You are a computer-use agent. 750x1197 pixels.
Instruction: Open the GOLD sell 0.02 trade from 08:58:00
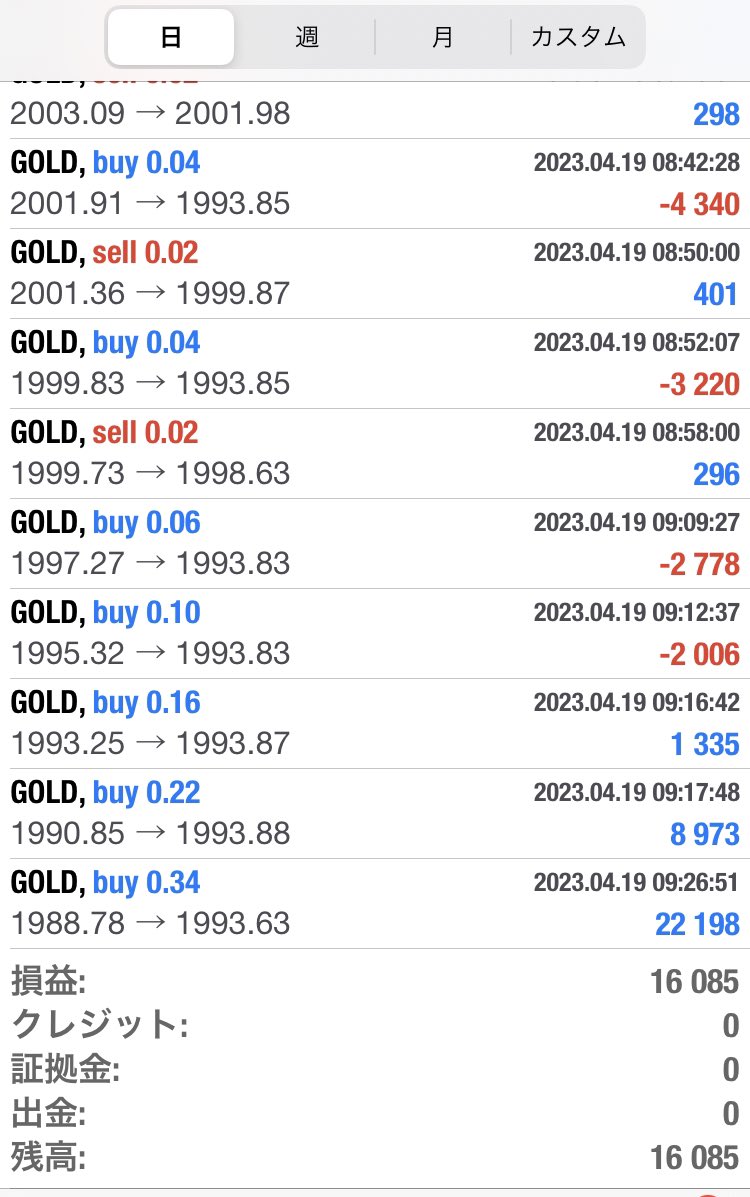pyautogui.click(x=375, y=454)
